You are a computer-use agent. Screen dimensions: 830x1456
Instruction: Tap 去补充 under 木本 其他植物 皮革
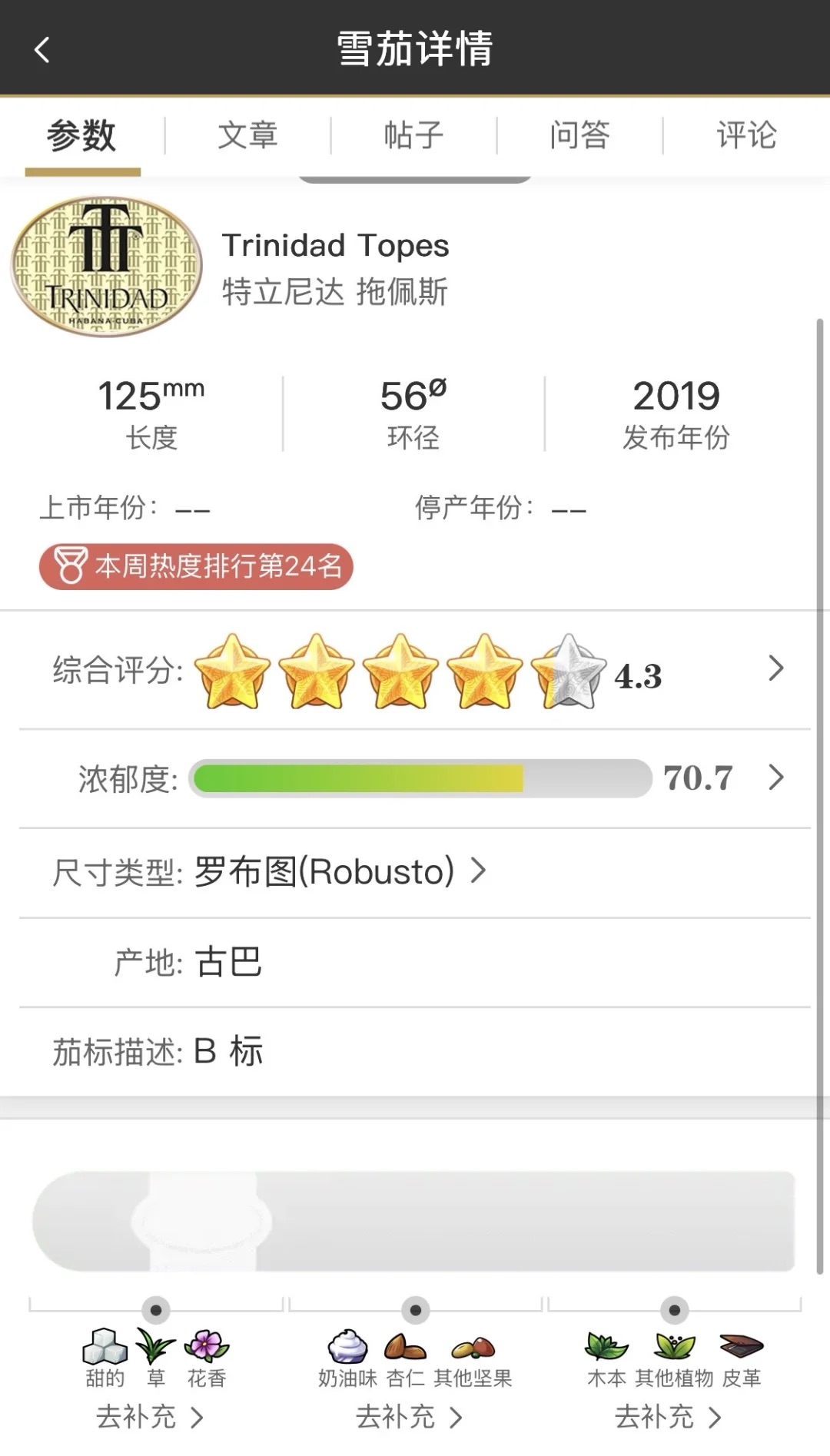click(x=668, y=1416)
